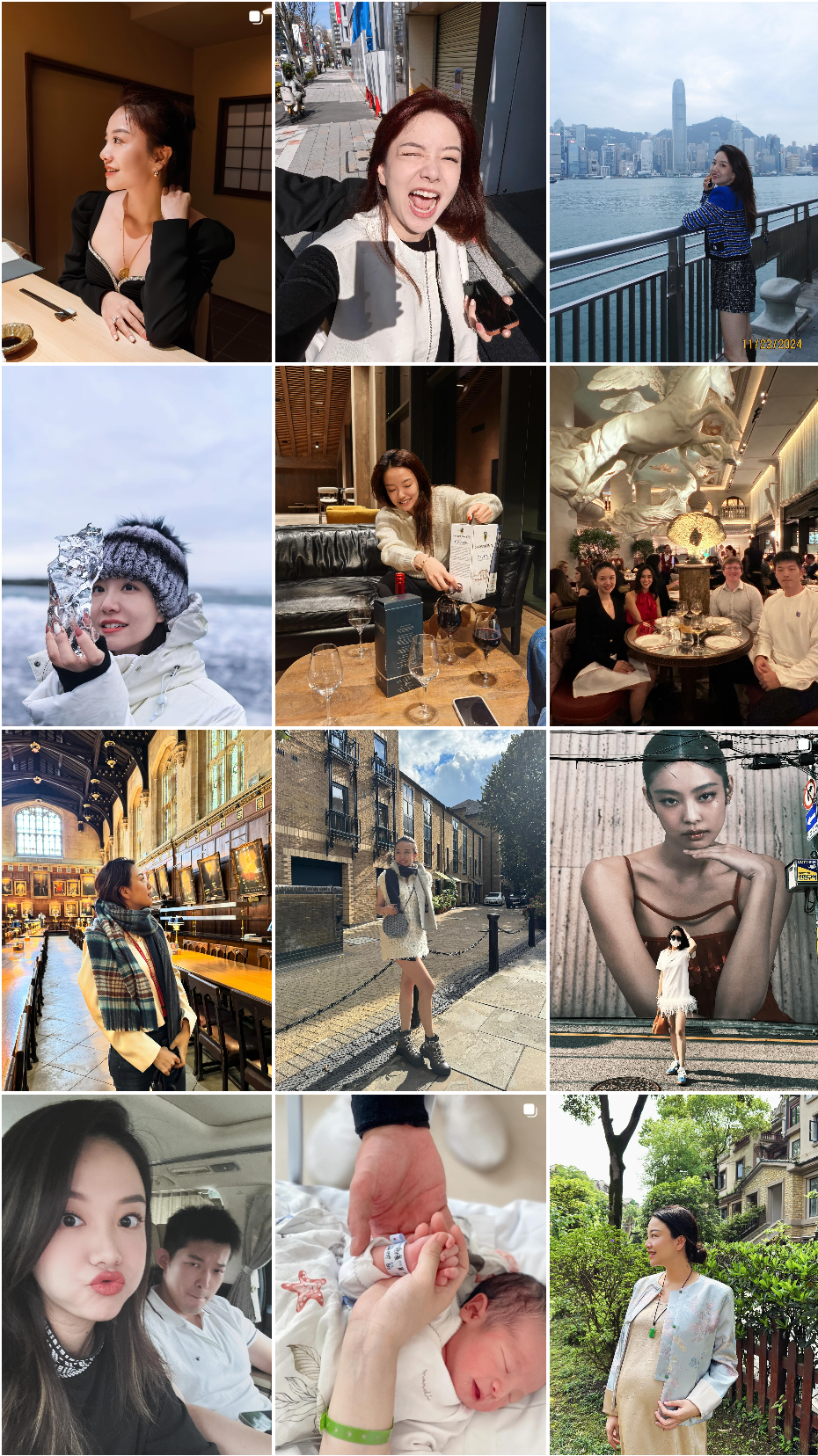Open the dining hall photo with plaid scarf

coord(136,910)
